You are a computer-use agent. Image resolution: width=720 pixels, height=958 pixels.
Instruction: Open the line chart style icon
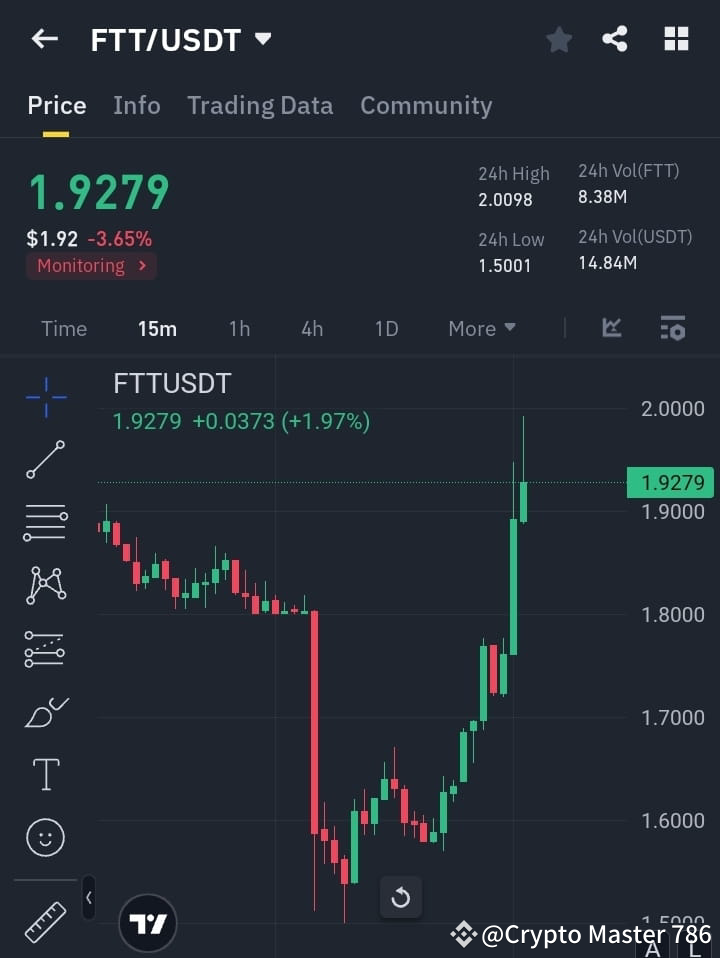pyautogui.click(x=611, y=328)
